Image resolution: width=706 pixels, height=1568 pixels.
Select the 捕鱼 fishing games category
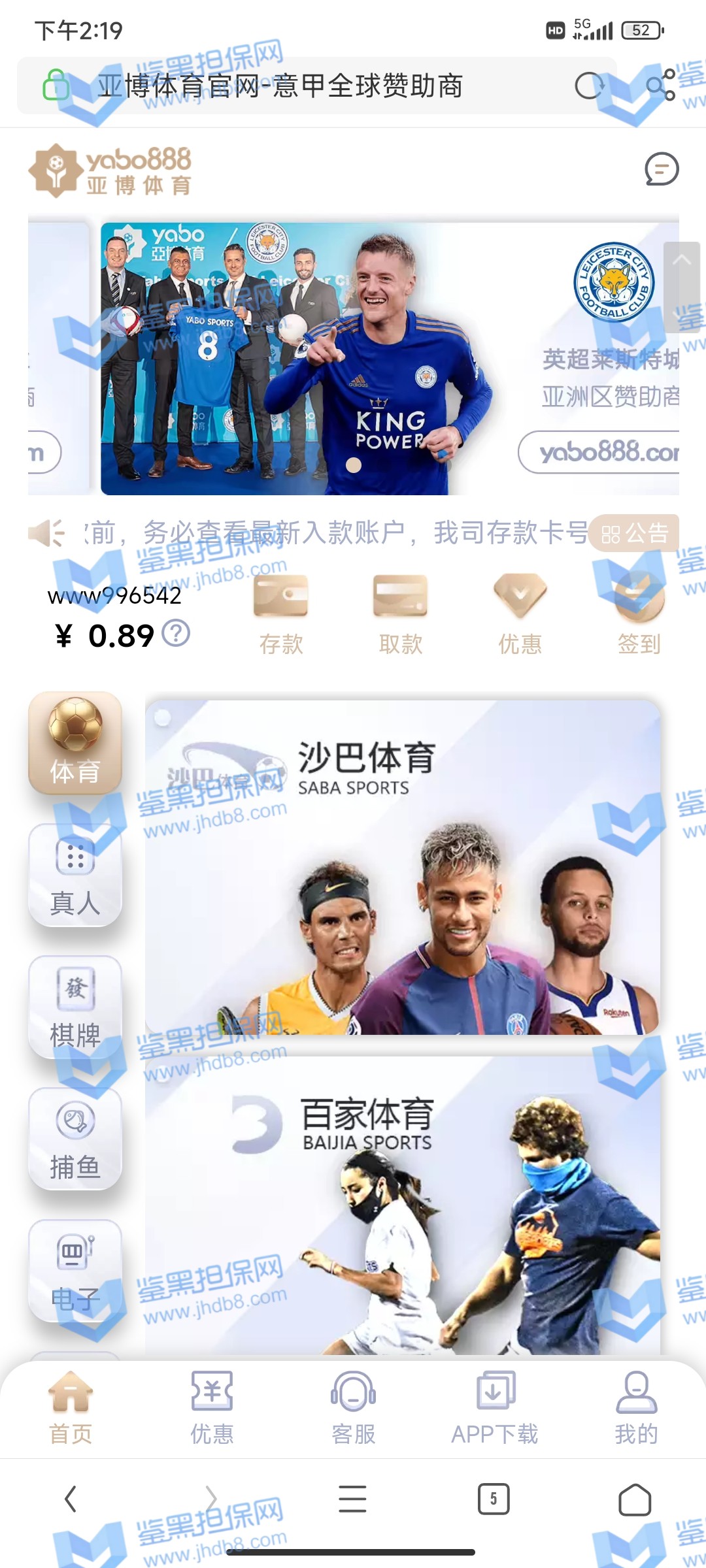coord(75,1139)
